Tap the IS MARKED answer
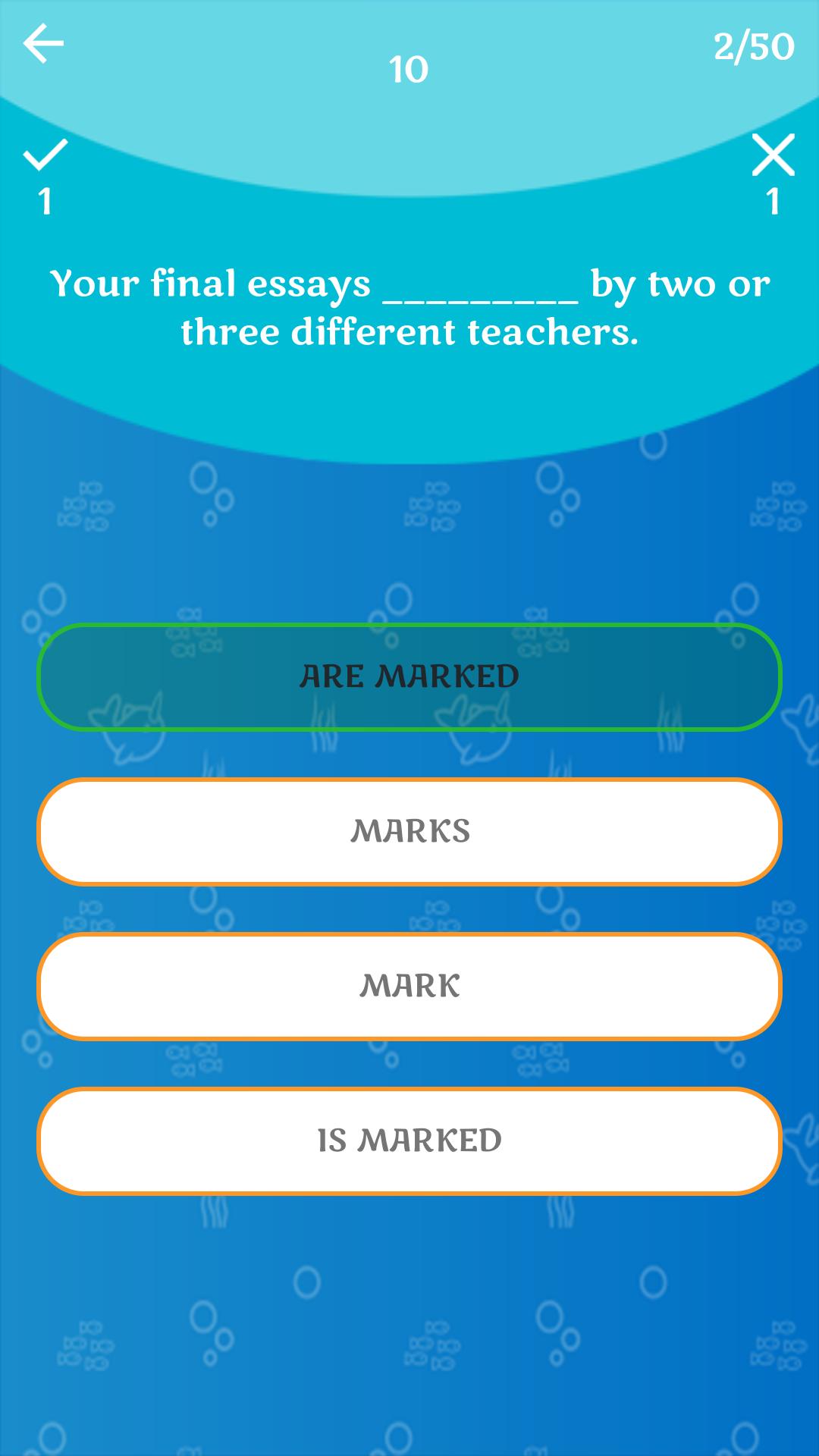819x1456 pixels. click(409, 1141)
